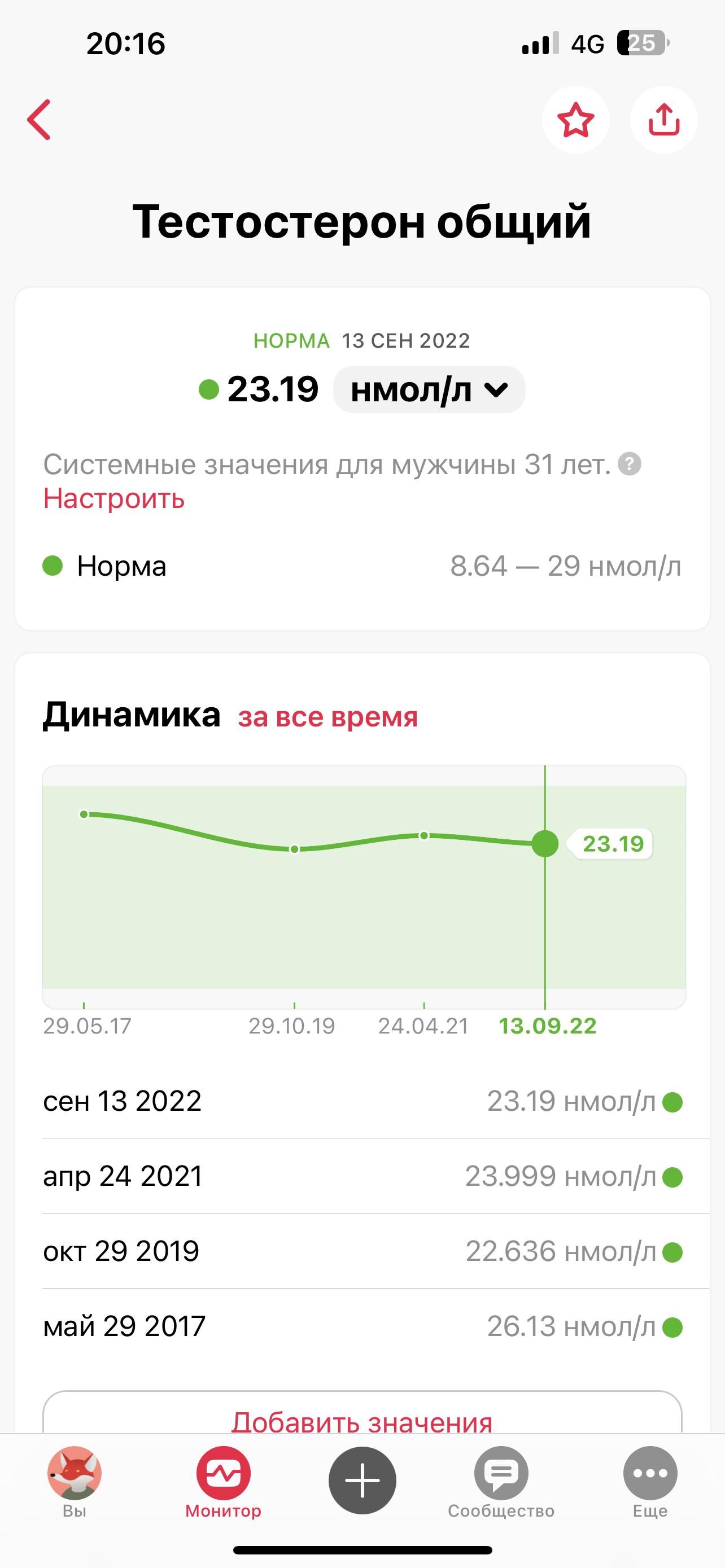The height and width of the screenshot is (1568, 725).
Task: Switch to the Монитор tab
Action: 224,1482
